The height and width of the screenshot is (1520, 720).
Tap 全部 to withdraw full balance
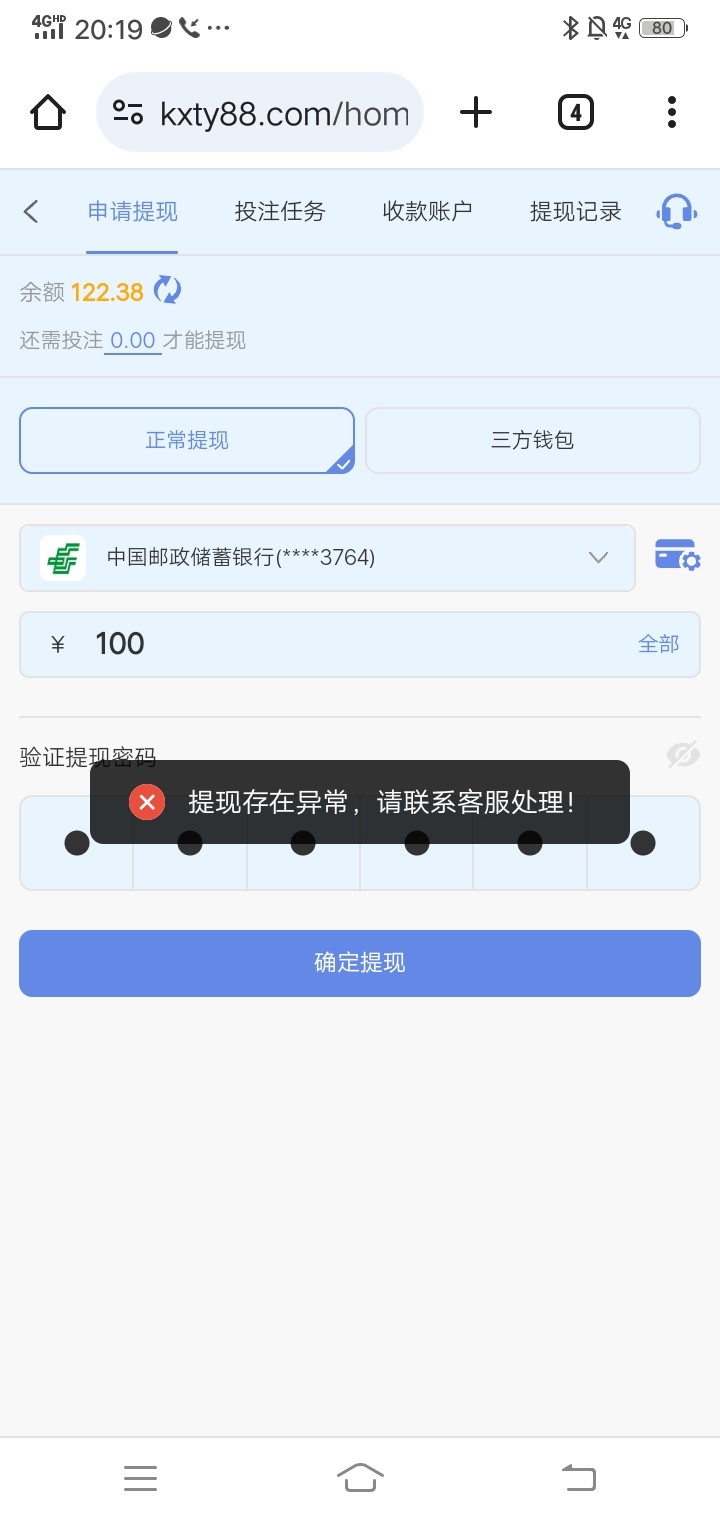point(658,644)
